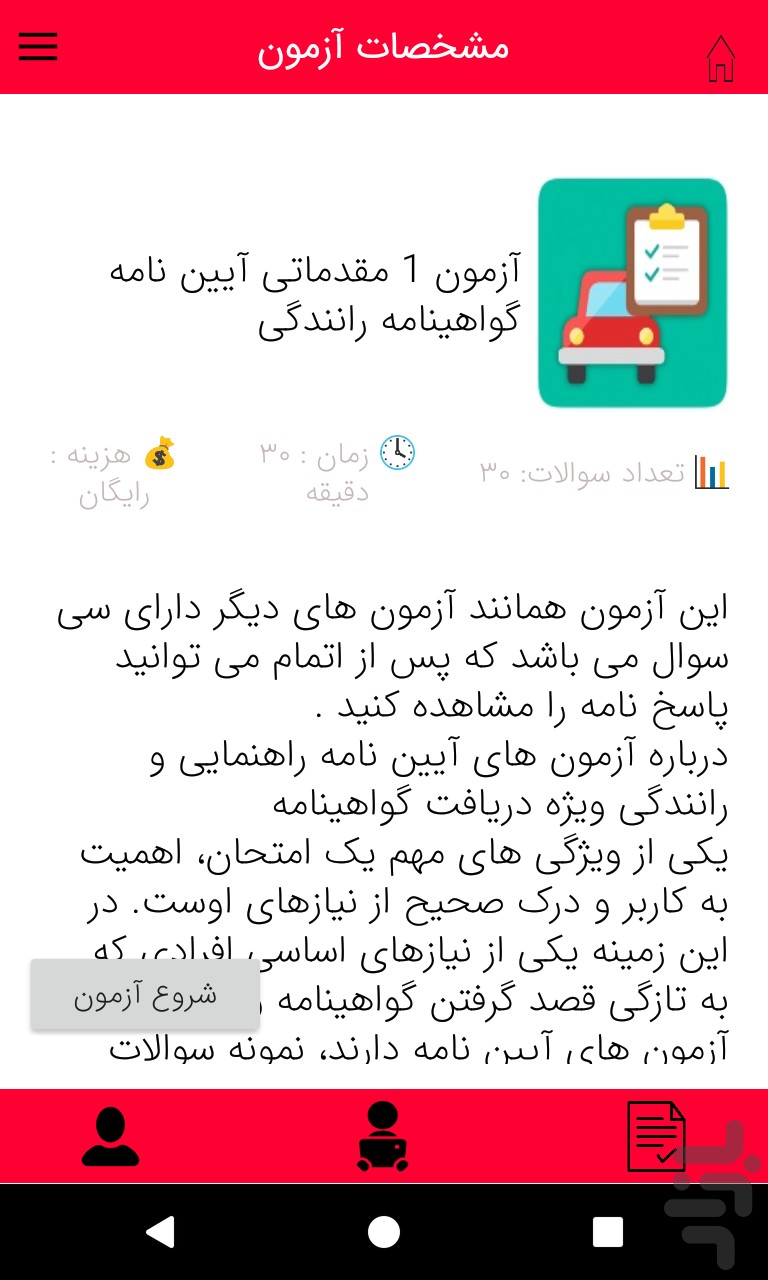Open recent apps from navigation bar
The height and width of the screenshot is (1280, 768).
[607, 1232]
